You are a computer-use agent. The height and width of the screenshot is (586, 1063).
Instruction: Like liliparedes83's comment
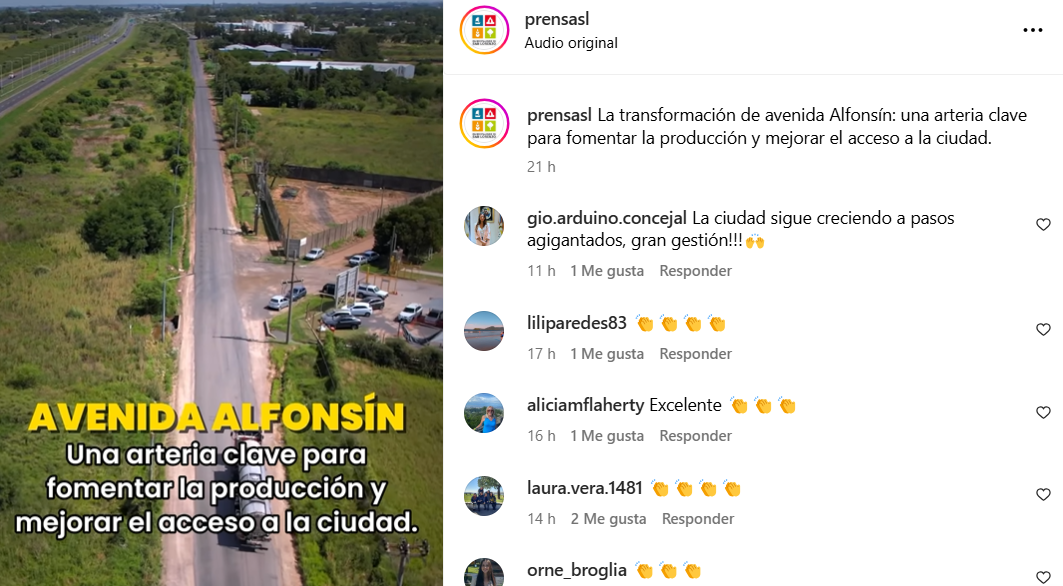click(x=1043, y=330)
